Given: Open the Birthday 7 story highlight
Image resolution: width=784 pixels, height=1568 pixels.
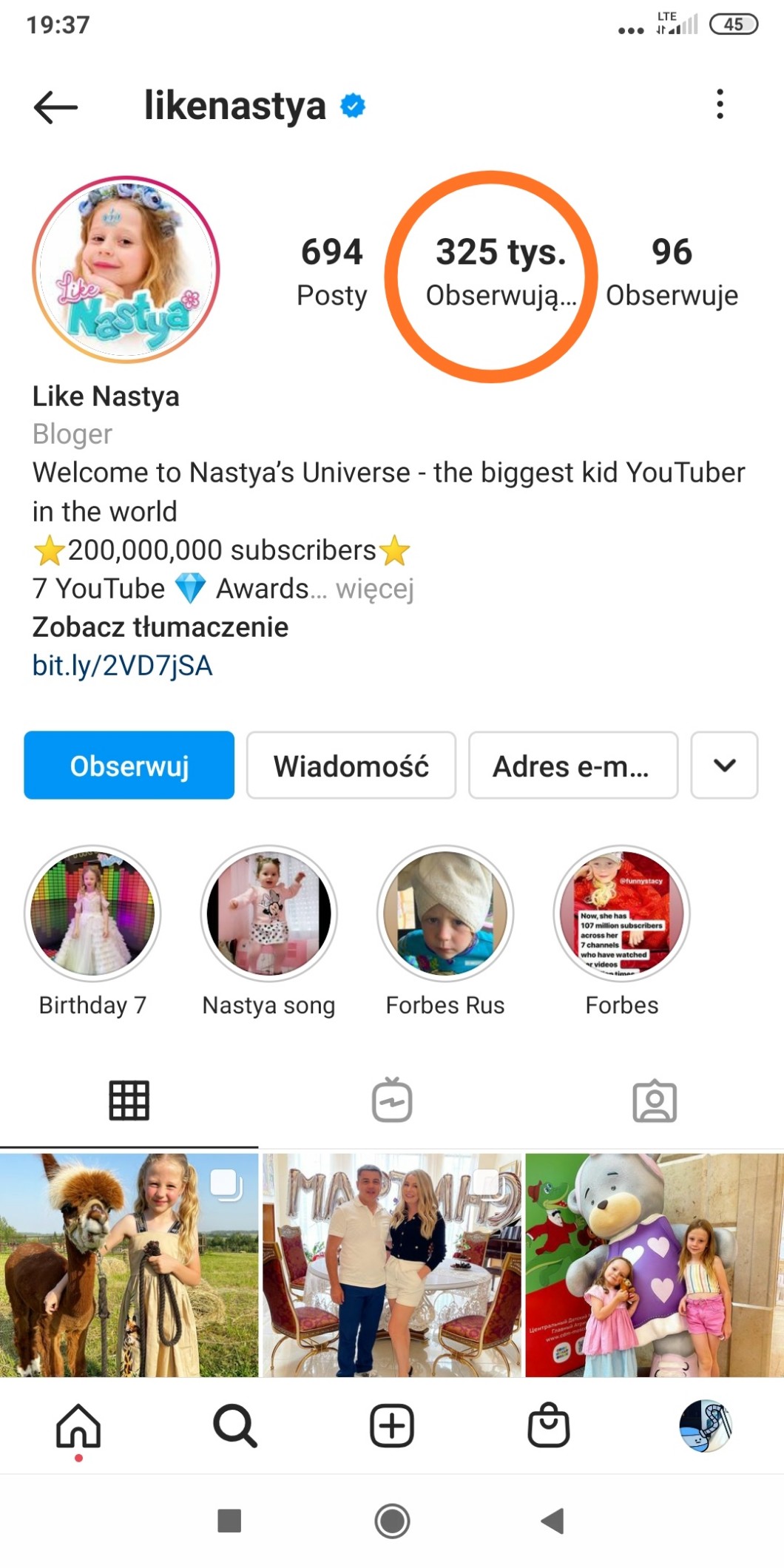Looking at the screenshot, I should tap(92, 914).
